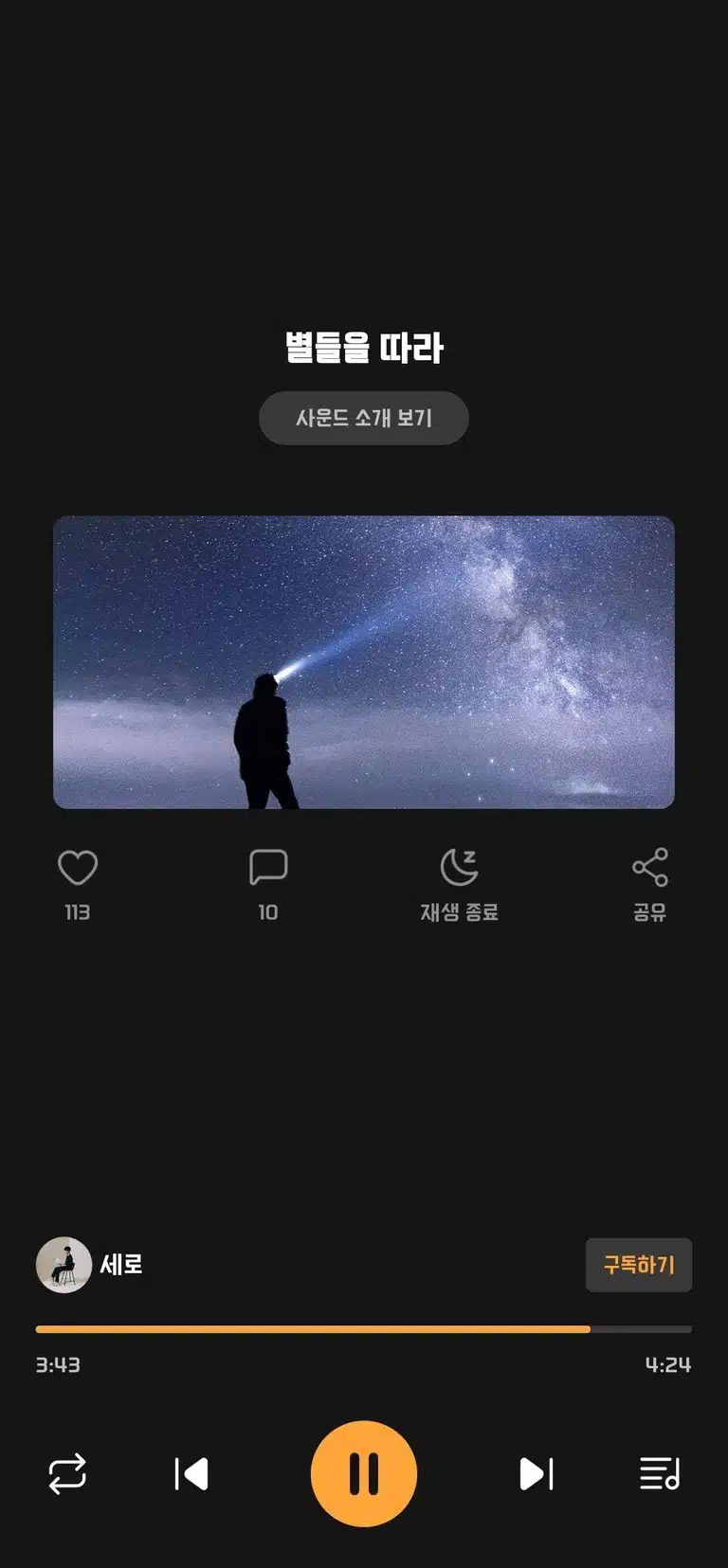The width and height of the screenshot is (728, 1568).
Task: Tap the 사운드 소개 보기 button
Action: [364, 418]
